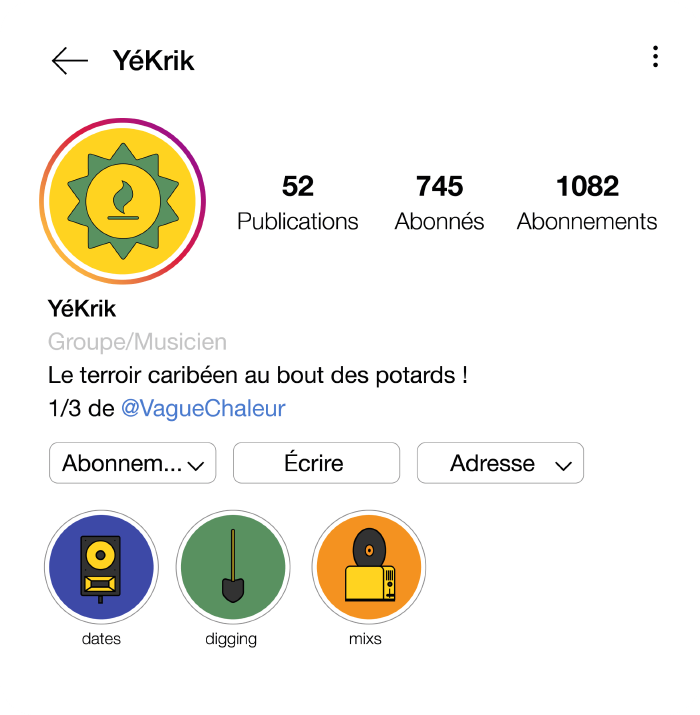Open the mixs story highlight

[366, 567]
